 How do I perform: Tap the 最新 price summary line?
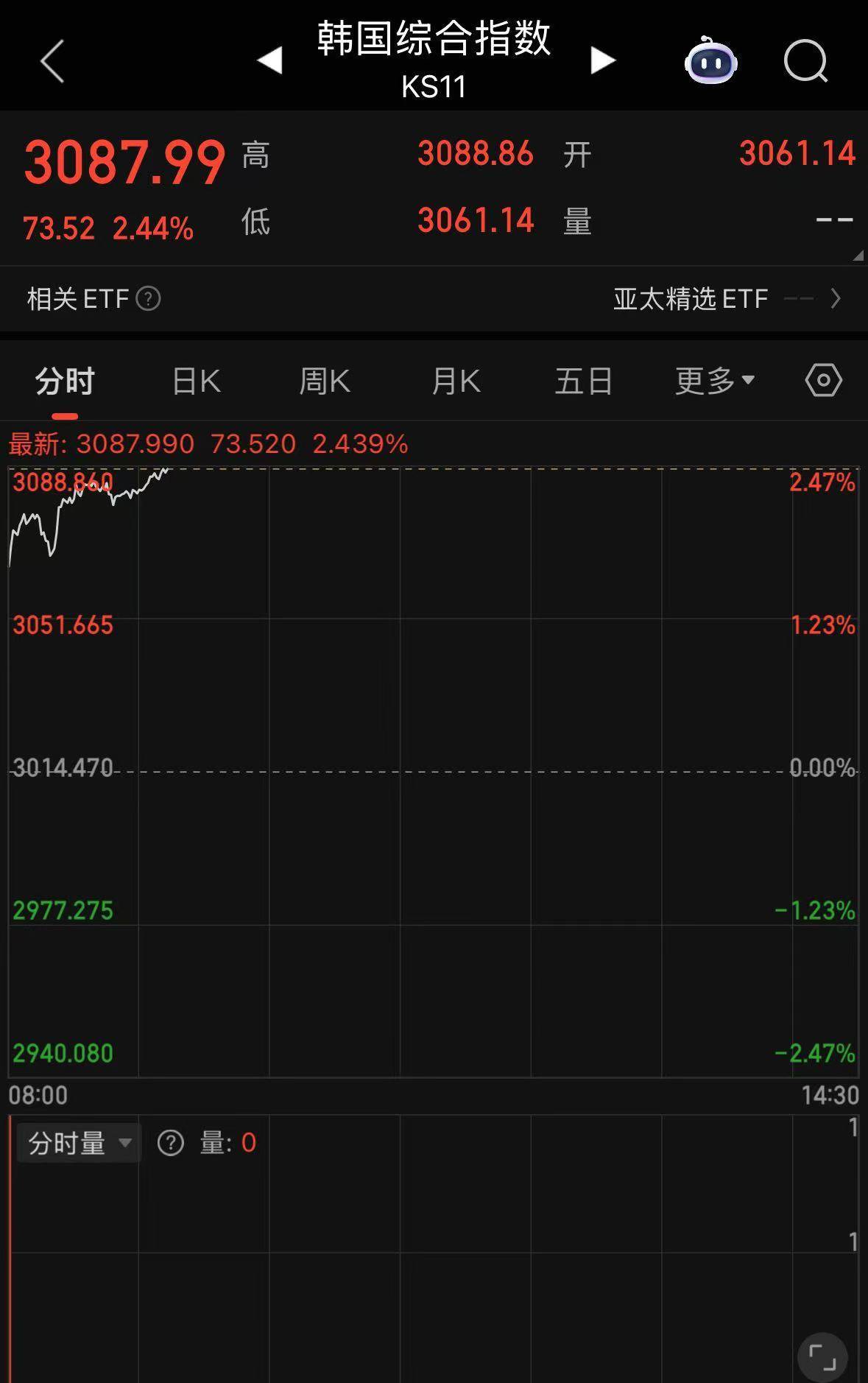pos(207,444)
